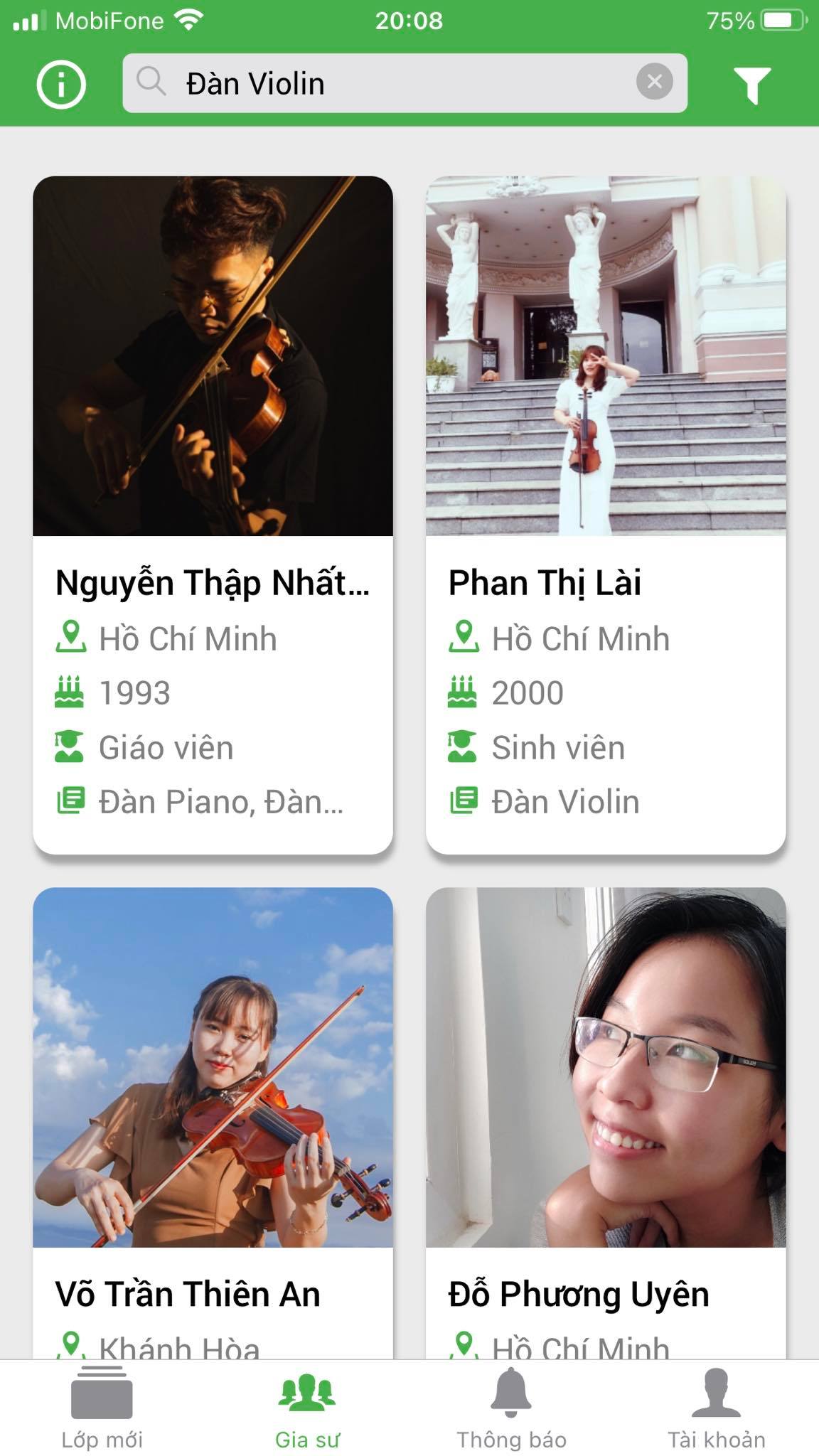The width and height of the screenshot is (819, 1456).
Task: Switch to the Lớp mới tab
Action: [x=102, y=1408]
